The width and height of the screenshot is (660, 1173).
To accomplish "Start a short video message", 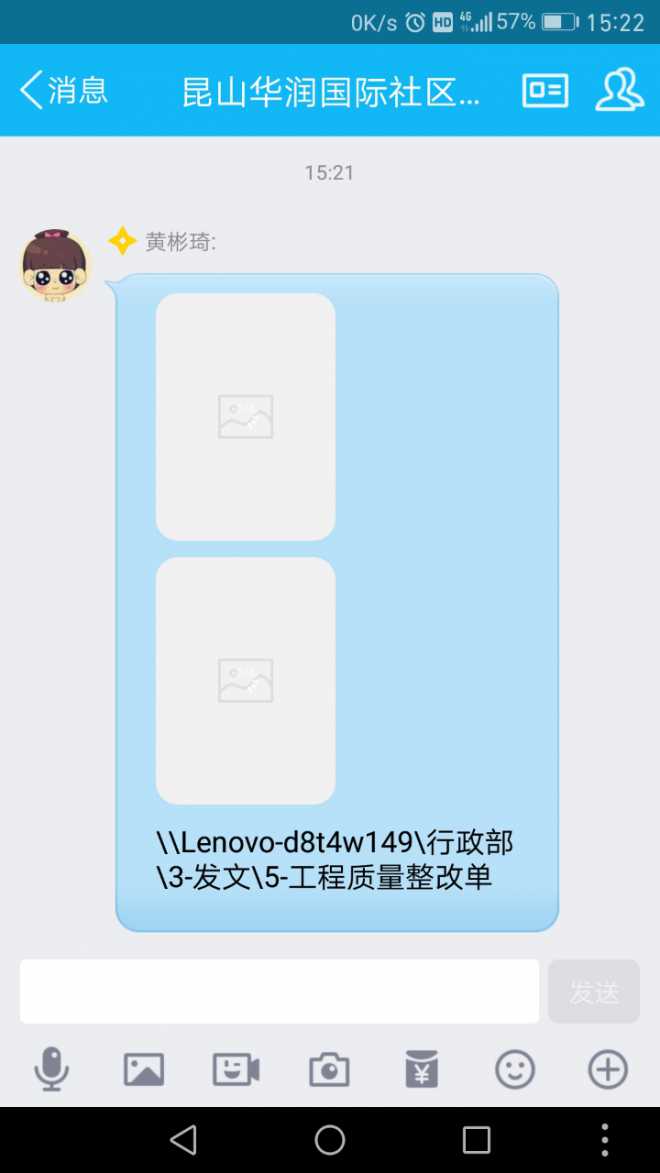I will pyautogui.click(x=236, y=1070).
